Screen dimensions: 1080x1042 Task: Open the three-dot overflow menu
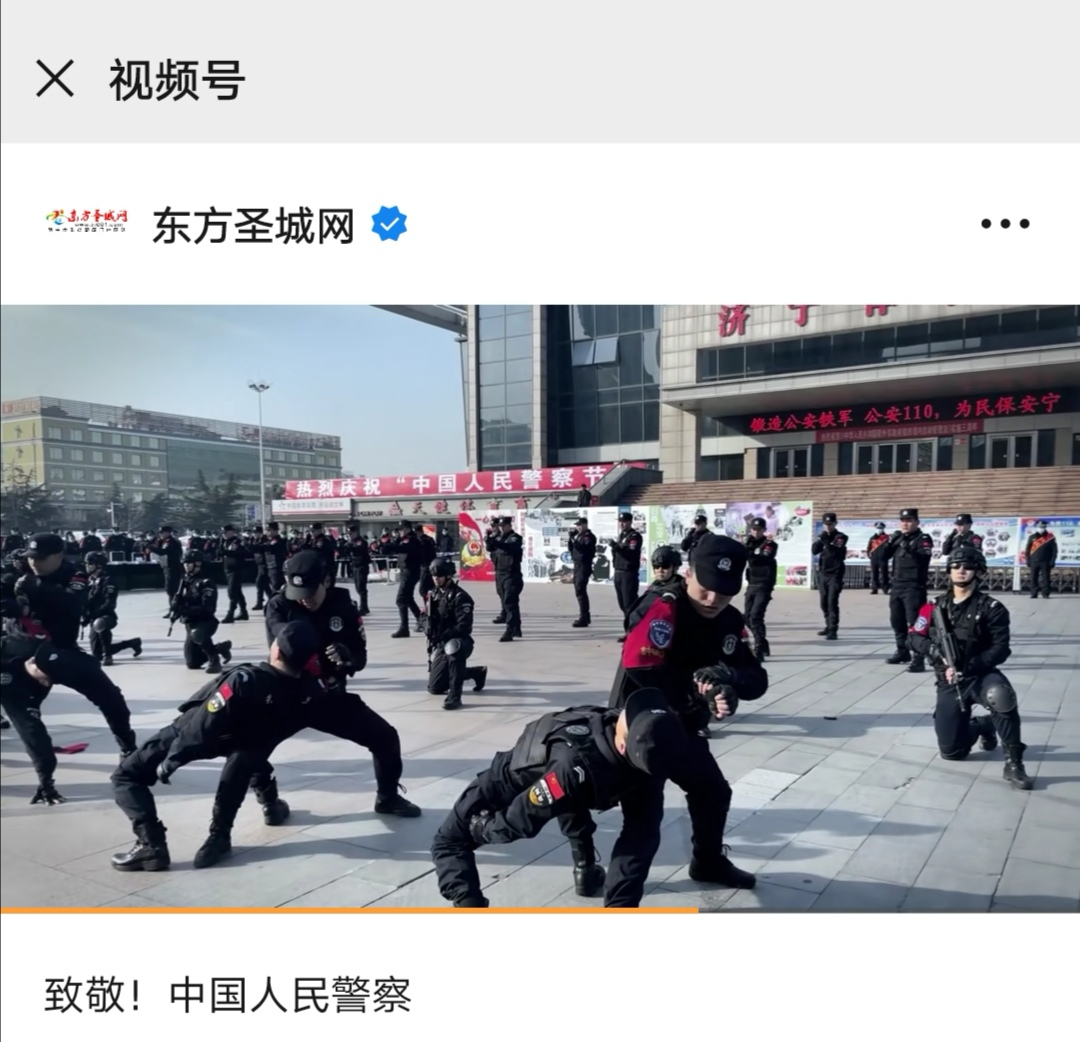point(1004,224)
